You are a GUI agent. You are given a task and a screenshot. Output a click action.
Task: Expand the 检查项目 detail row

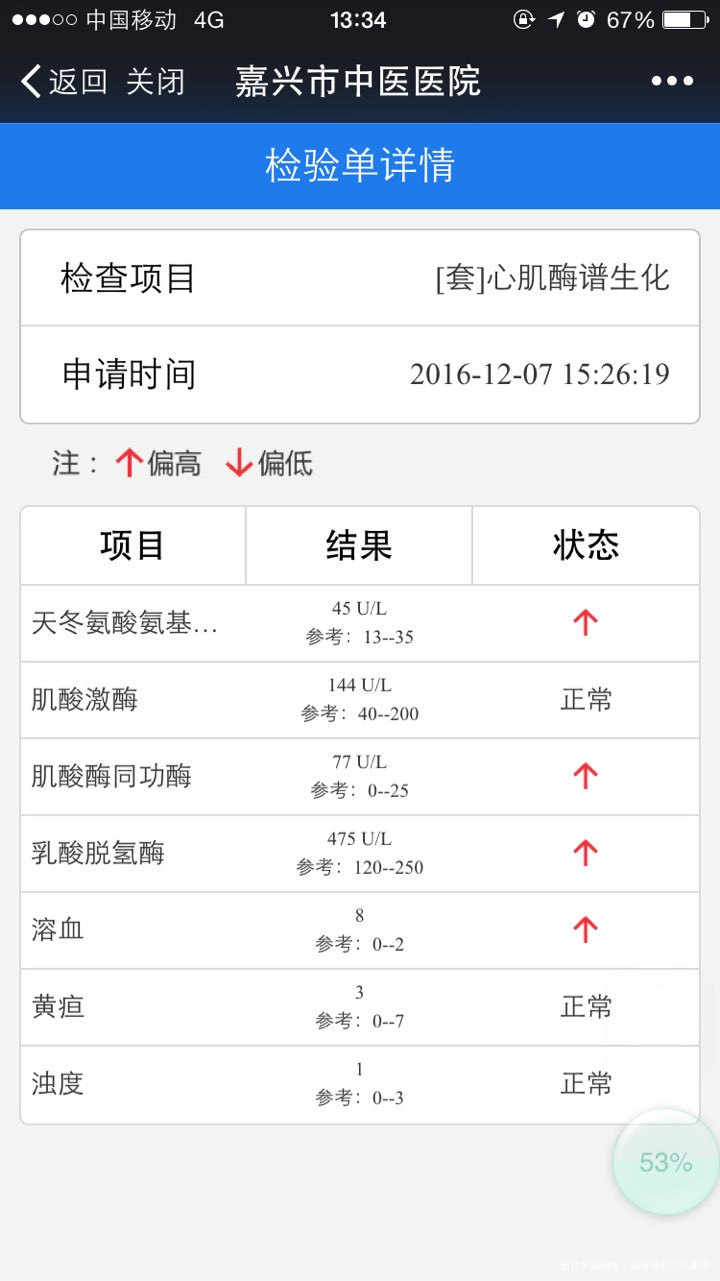coord(360,277)
